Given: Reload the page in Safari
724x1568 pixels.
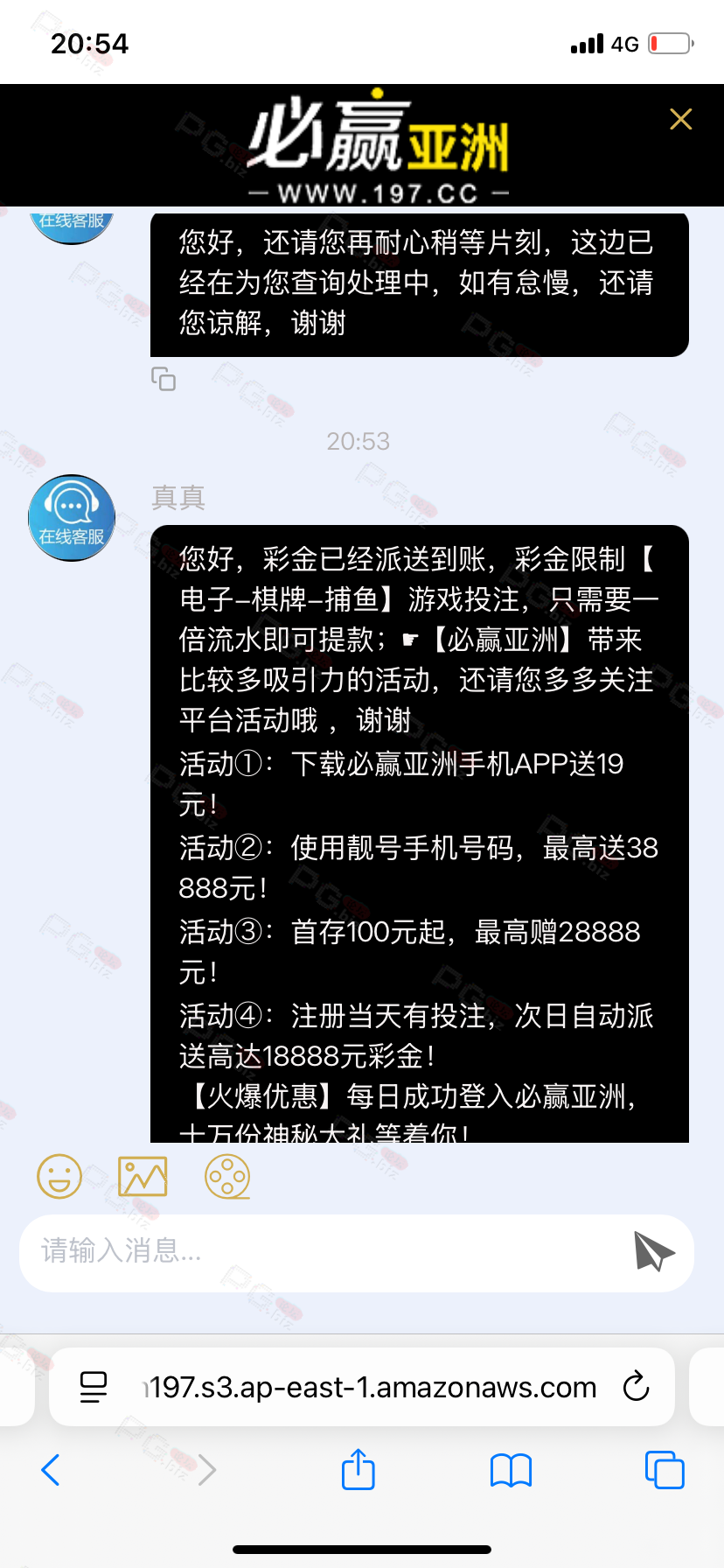Looking at the screenshot, I should click(636, 1387).
